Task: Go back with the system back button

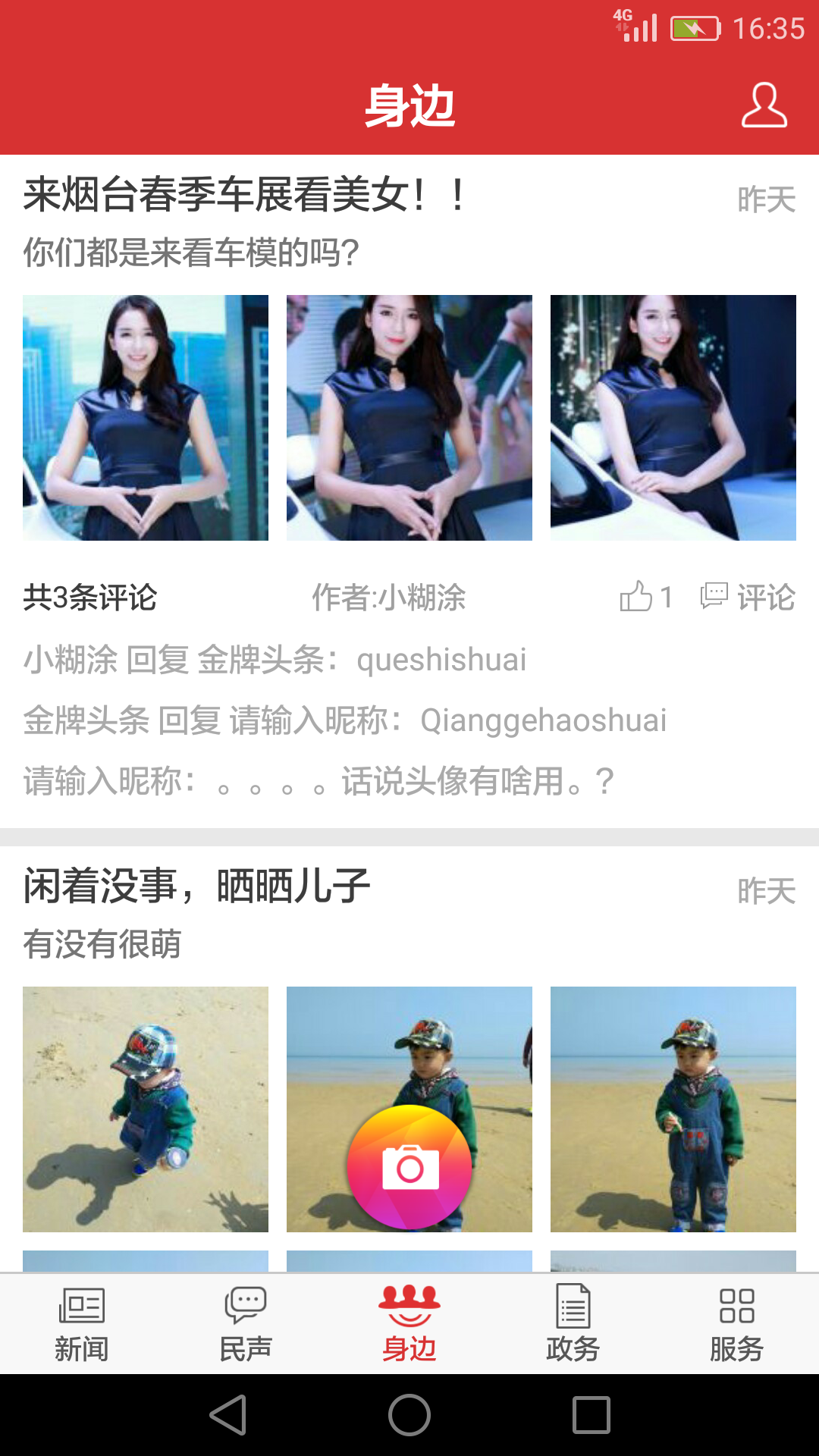Action: point(228,1415)
